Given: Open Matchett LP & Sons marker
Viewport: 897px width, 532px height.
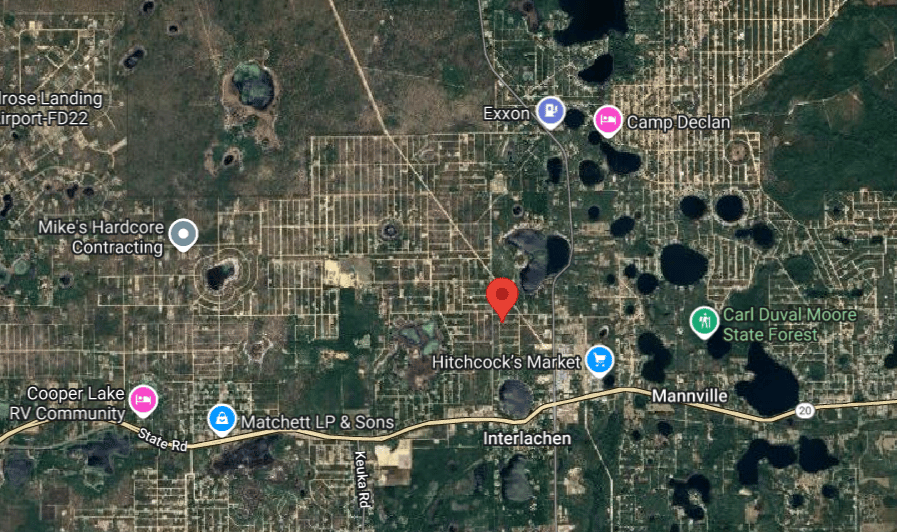Looking at the screenshot, I should (x=221, y=419).
